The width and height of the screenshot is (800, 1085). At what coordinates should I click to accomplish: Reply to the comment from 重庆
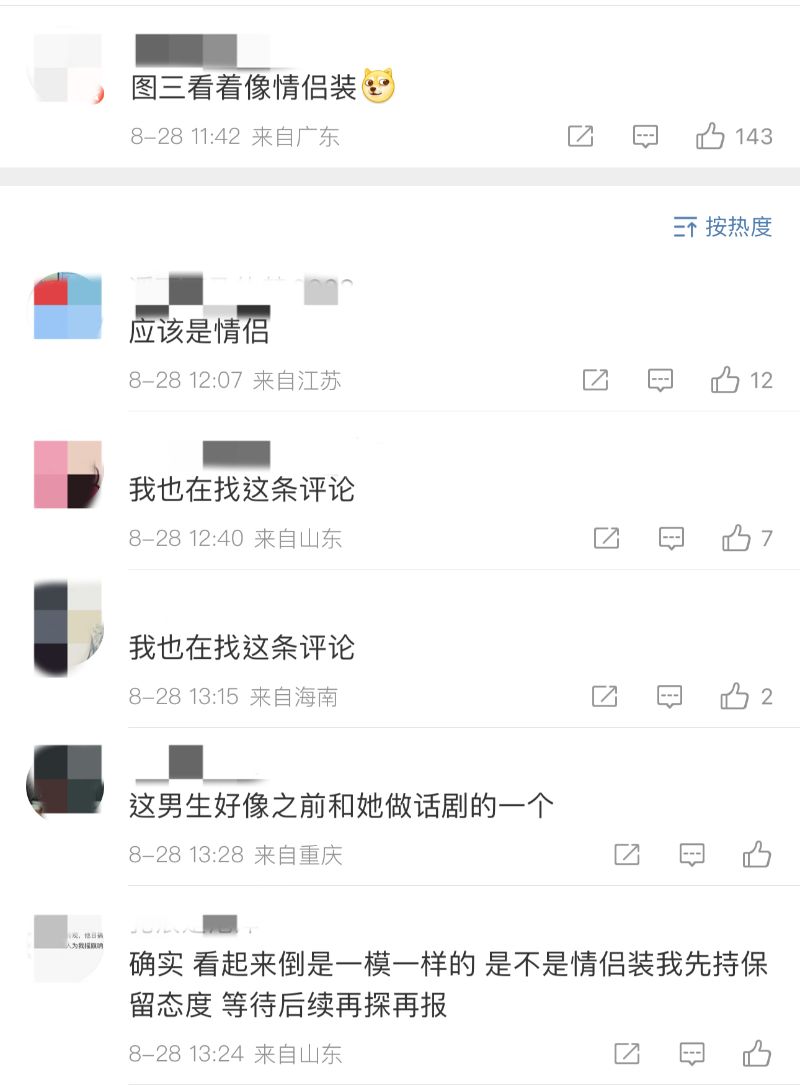(692, 854)
